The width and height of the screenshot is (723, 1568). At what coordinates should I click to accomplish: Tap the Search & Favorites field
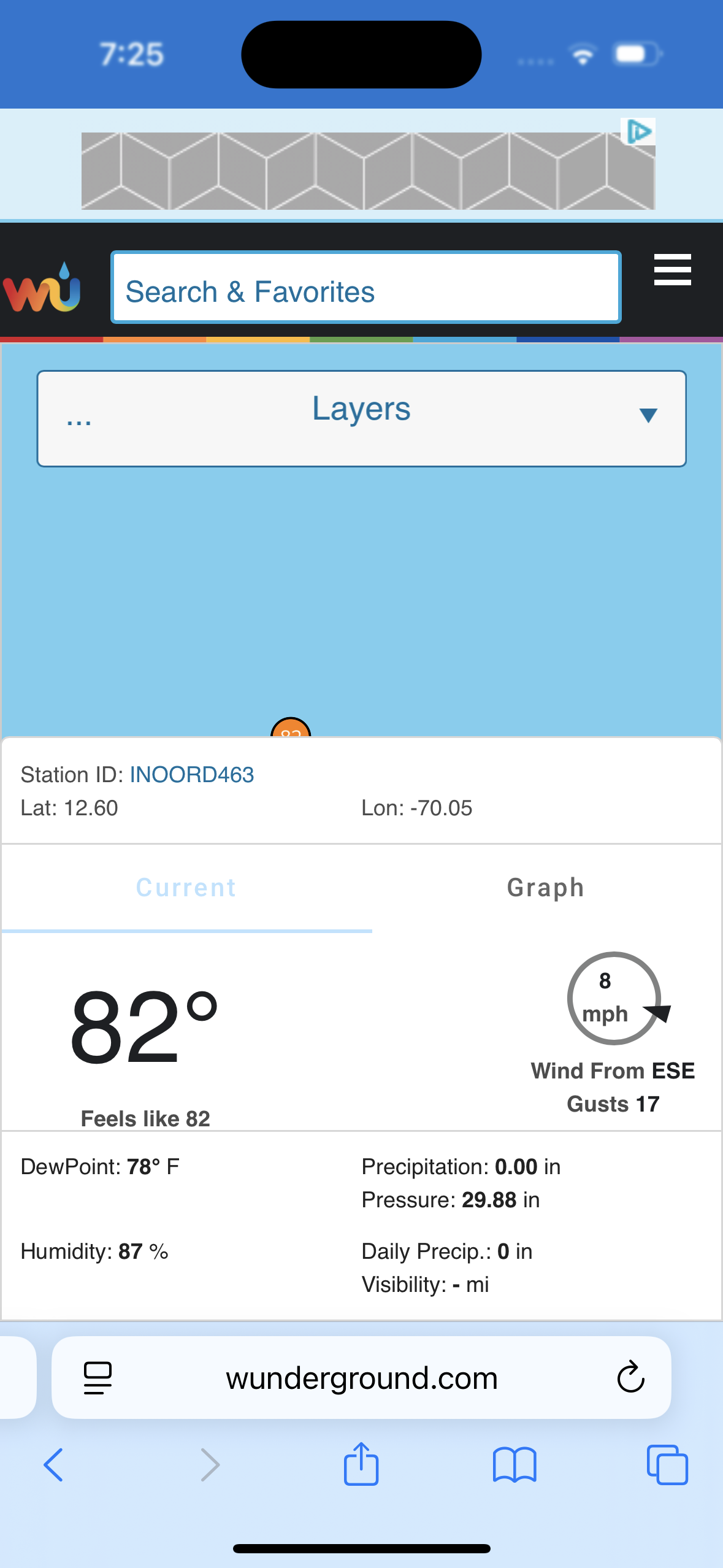[365, 287]
